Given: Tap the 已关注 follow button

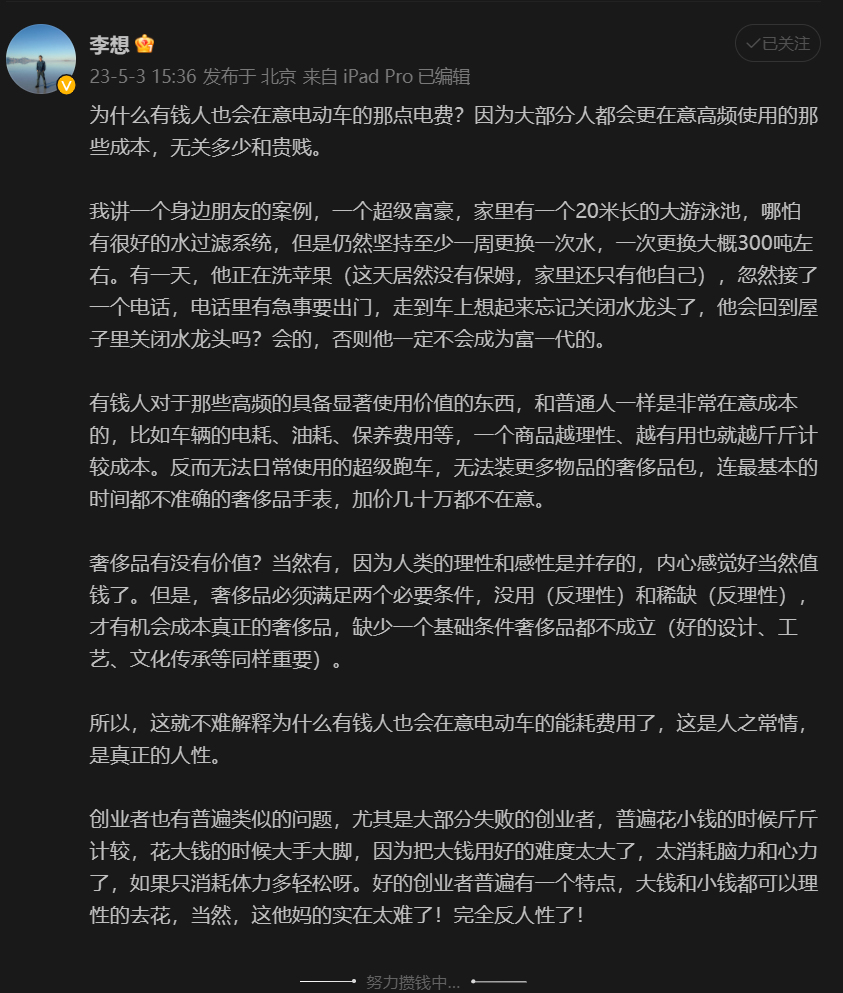Looking at the screenshot, I should 777,43.
